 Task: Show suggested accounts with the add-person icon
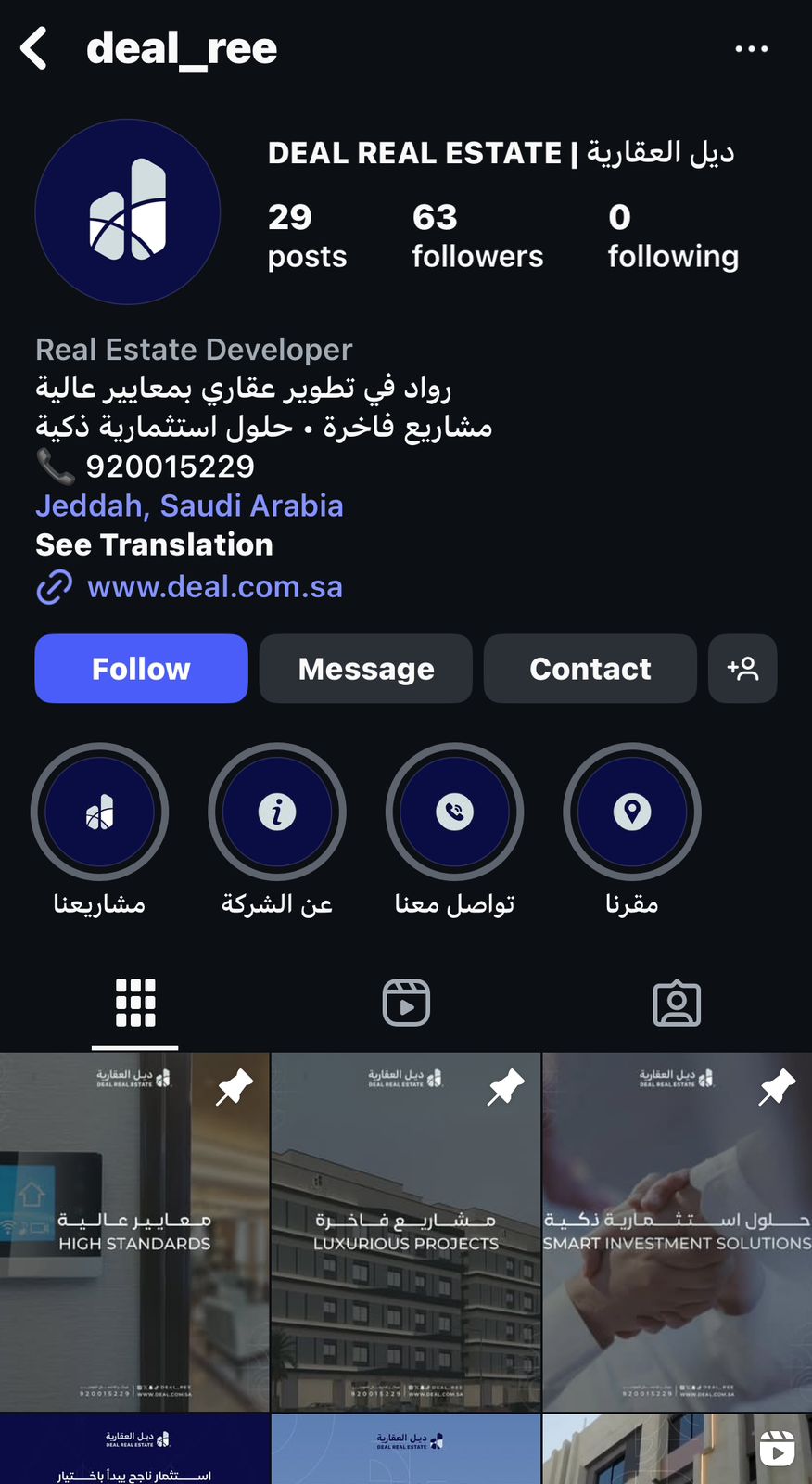742,669
